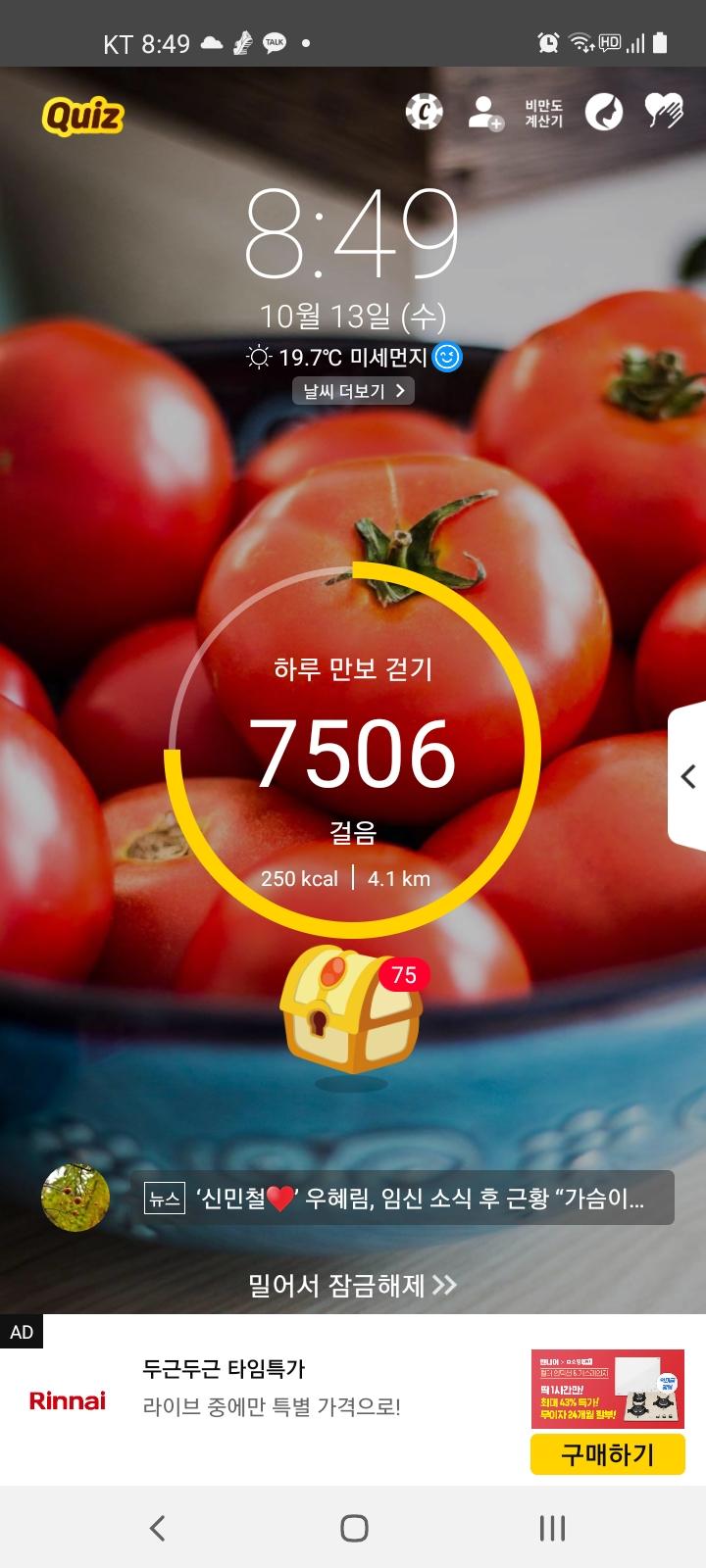Screen dimensions: 706x1568
Task: Open the Rinnai 두근두근 타임특가 ad banner
Action: click(x=272, y=1388)
